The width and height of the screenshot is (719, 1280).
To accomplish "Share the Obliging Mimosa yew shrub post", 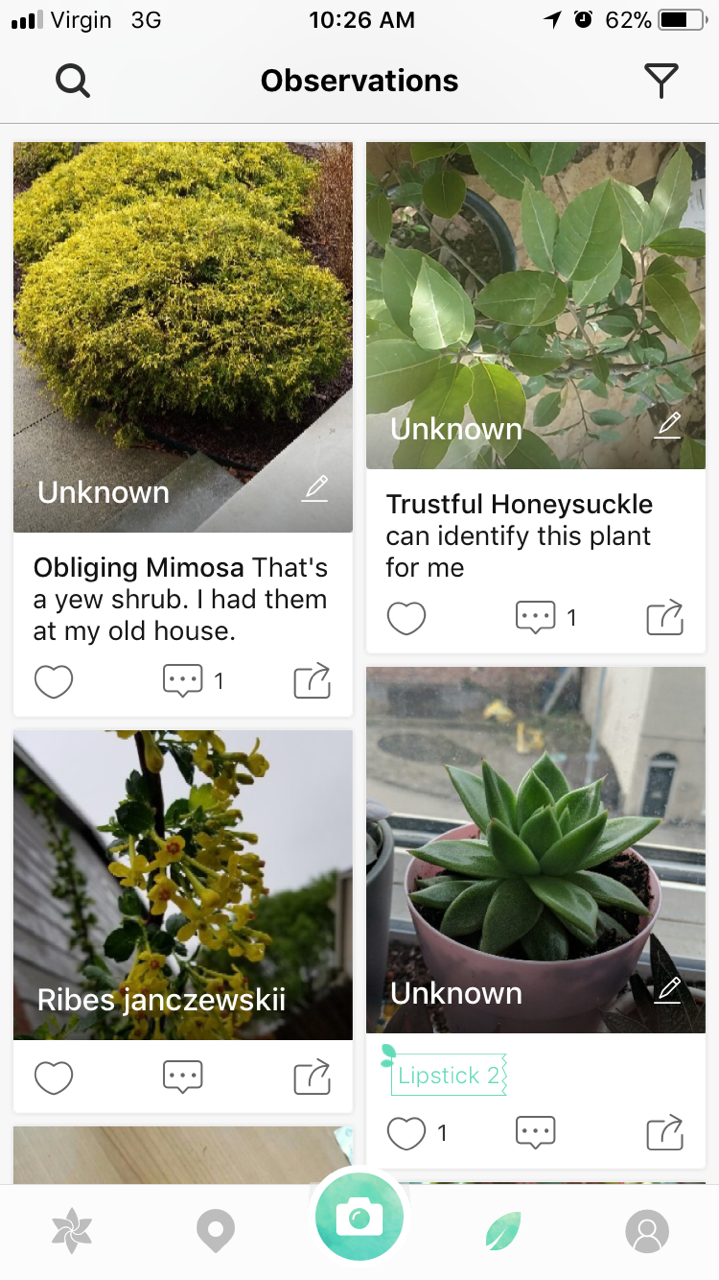I will 312,681.
